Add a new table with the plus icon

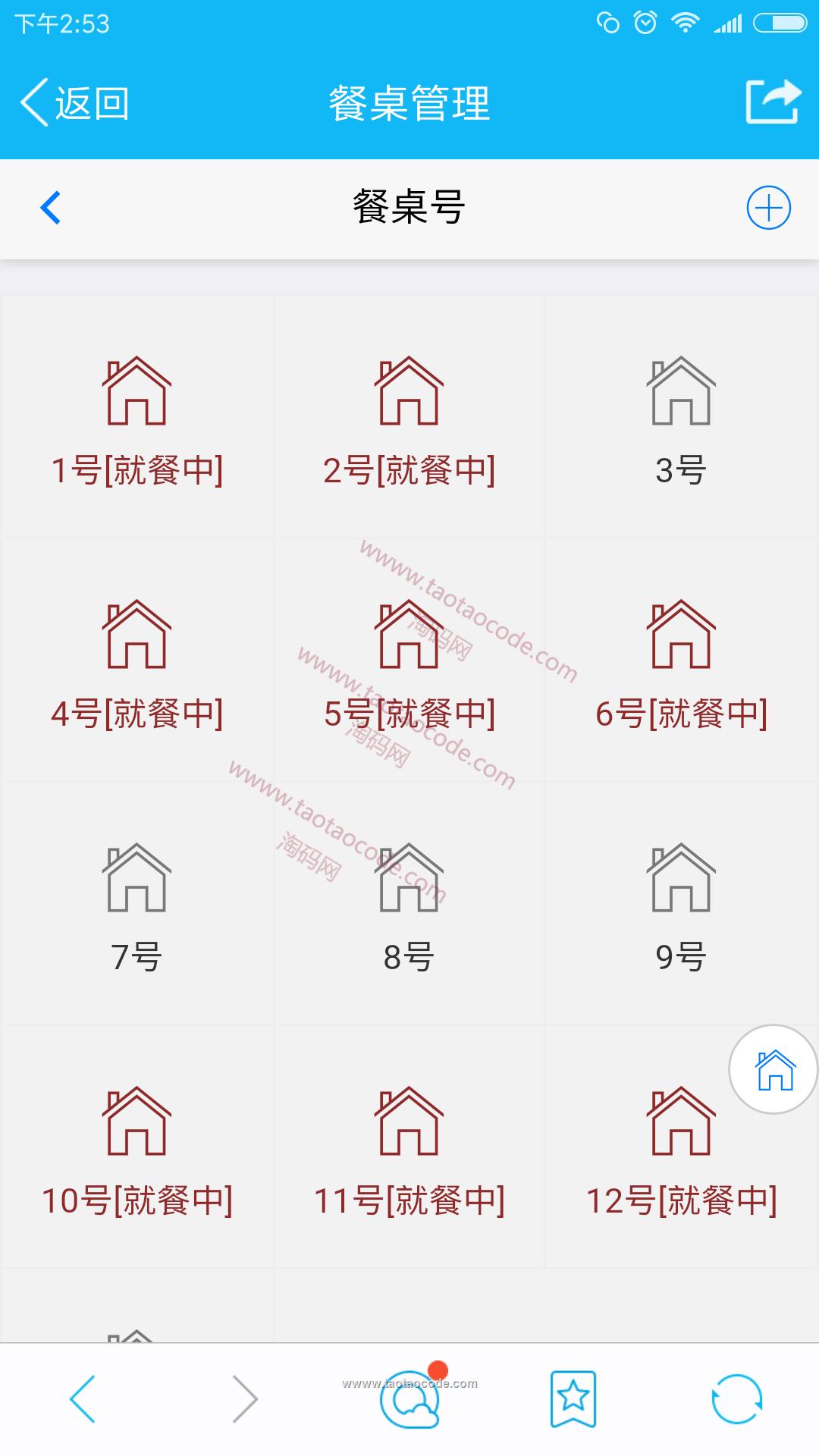coord(768,208)
